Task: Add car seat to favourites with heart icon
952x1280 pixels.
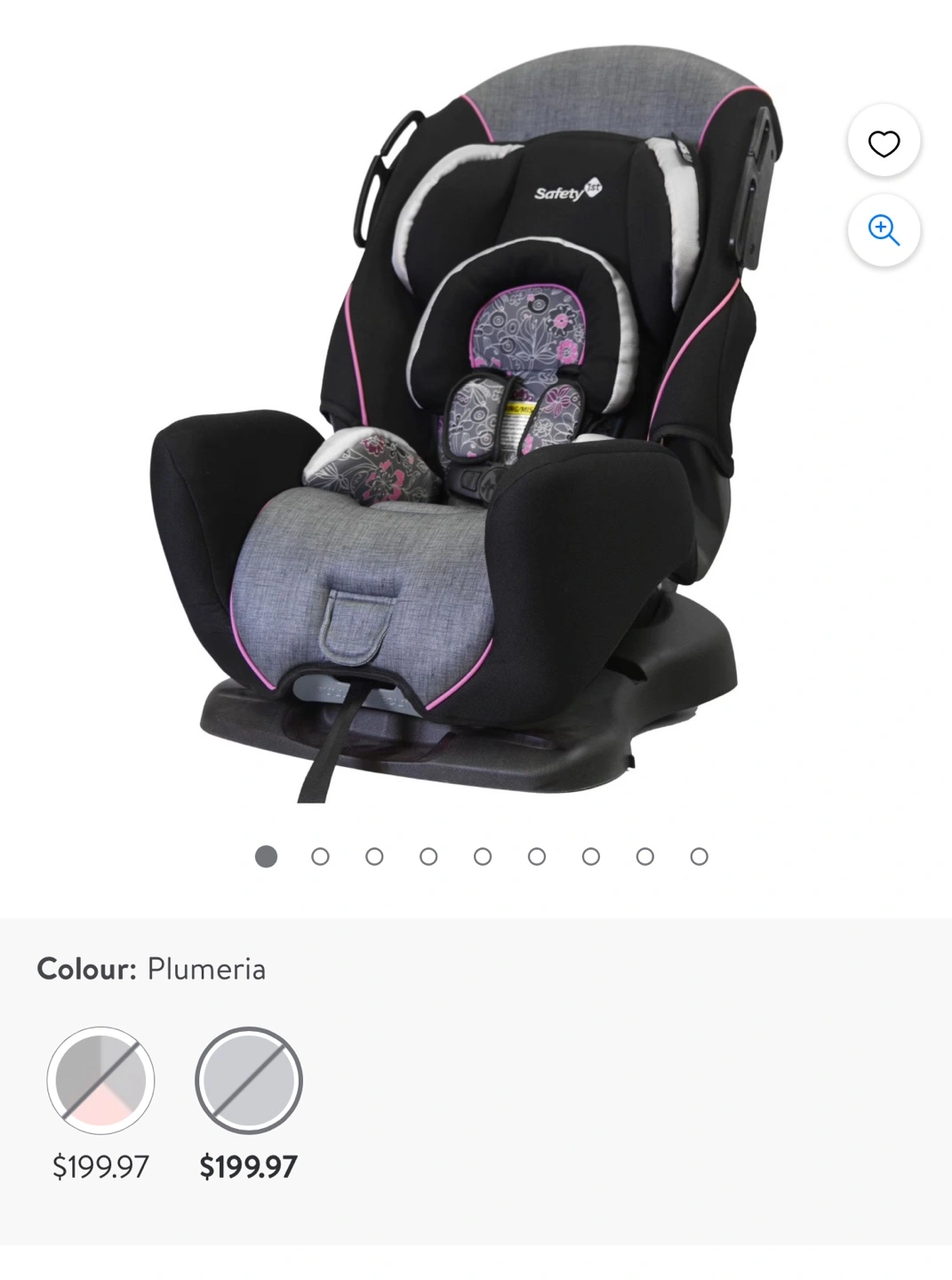Action: coord(884,143)
